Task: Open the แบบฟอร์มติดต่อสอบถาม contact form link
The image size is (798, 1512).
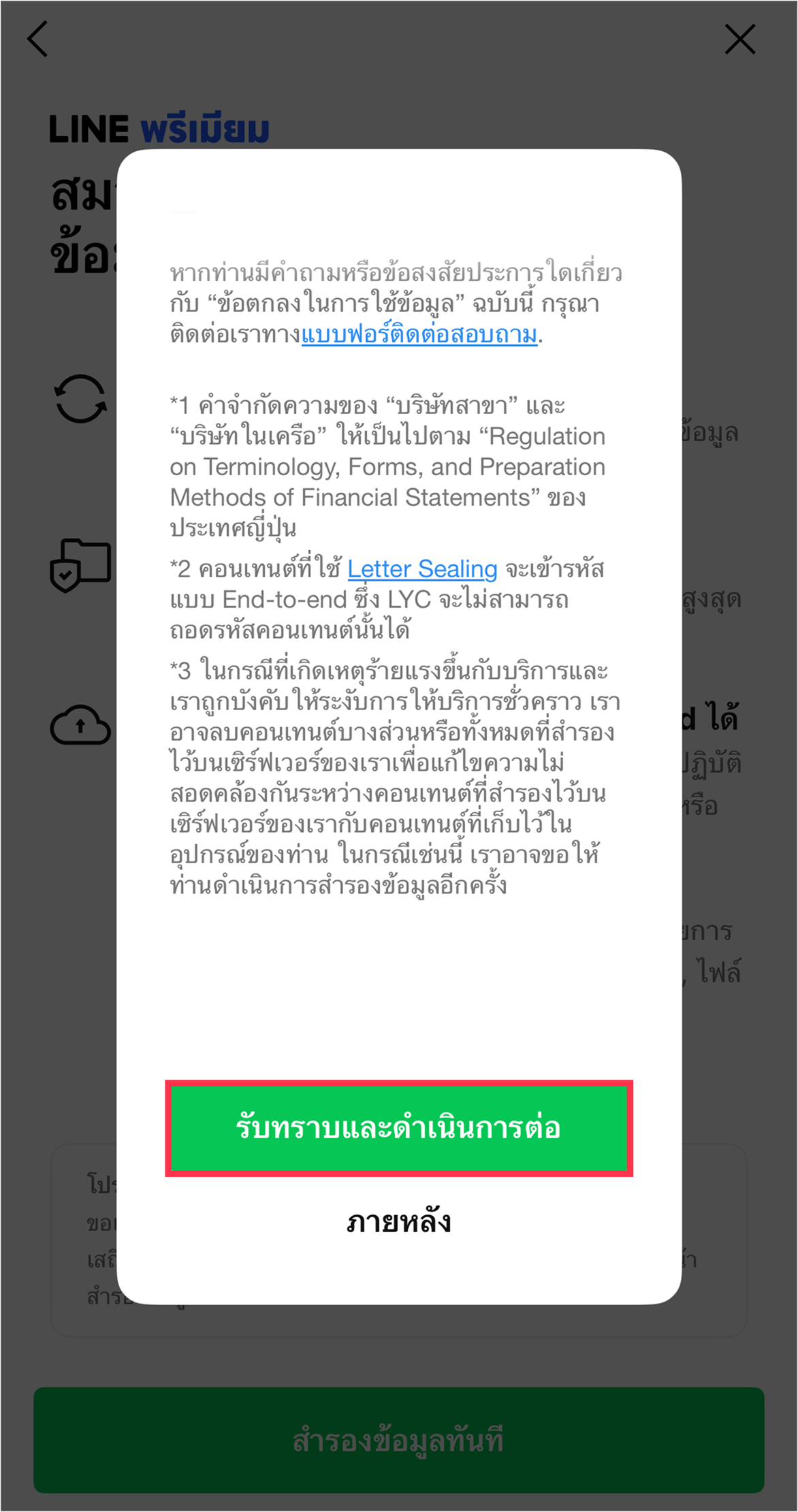Action: pos(419,334)
